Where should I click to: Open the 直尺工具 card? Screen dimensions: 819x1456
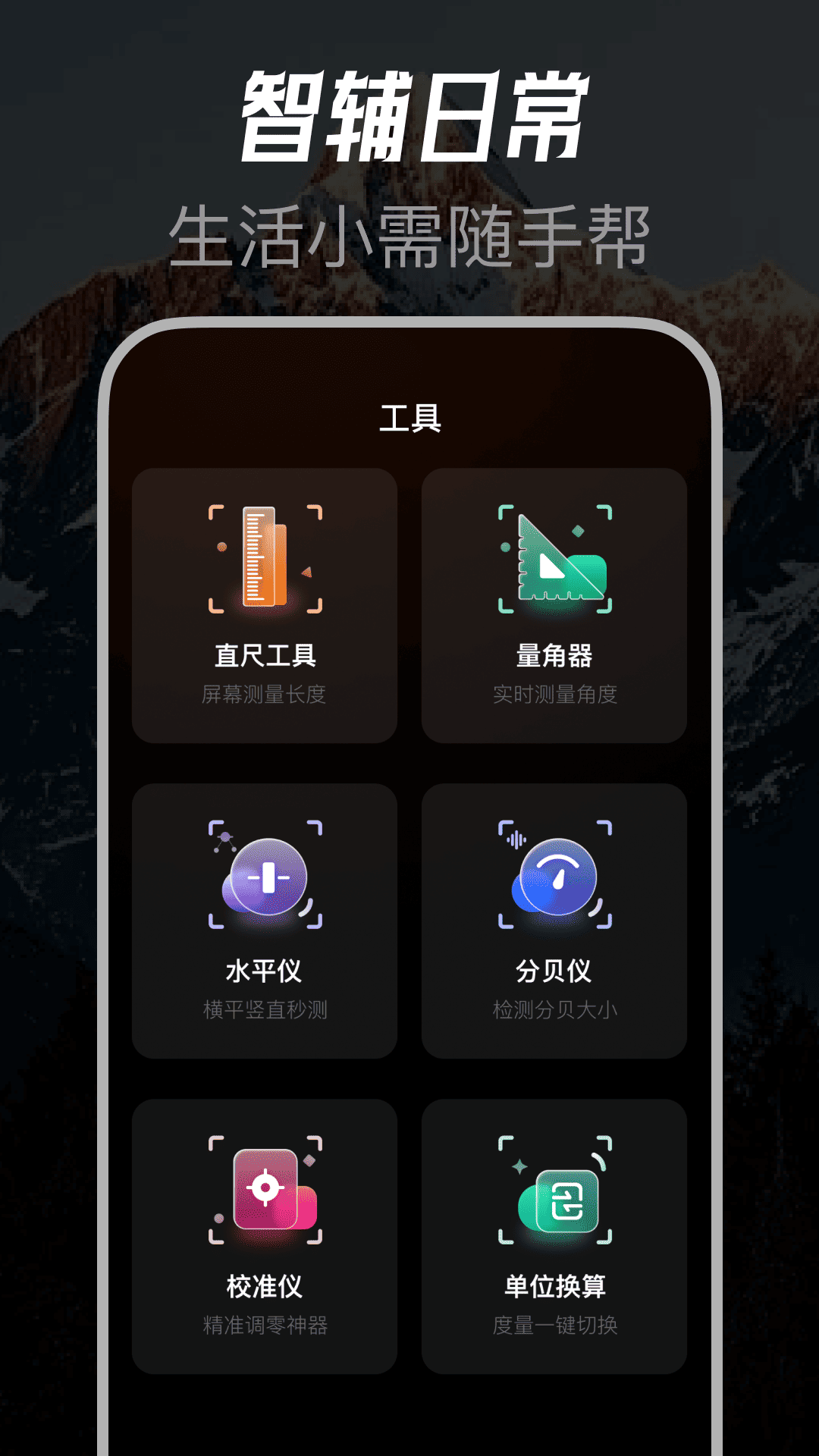[x=264, y=607]
